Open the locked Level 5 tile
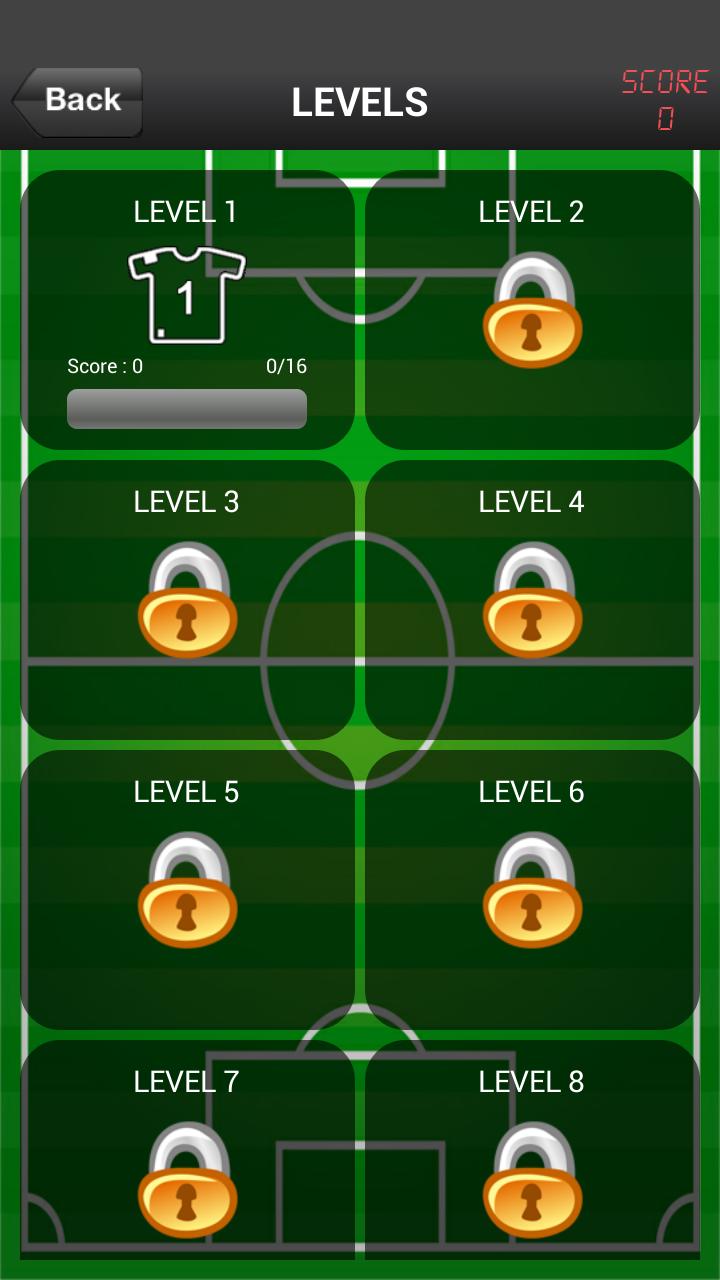This screenshot has height=1280, width=720. [x=187, y=890]
